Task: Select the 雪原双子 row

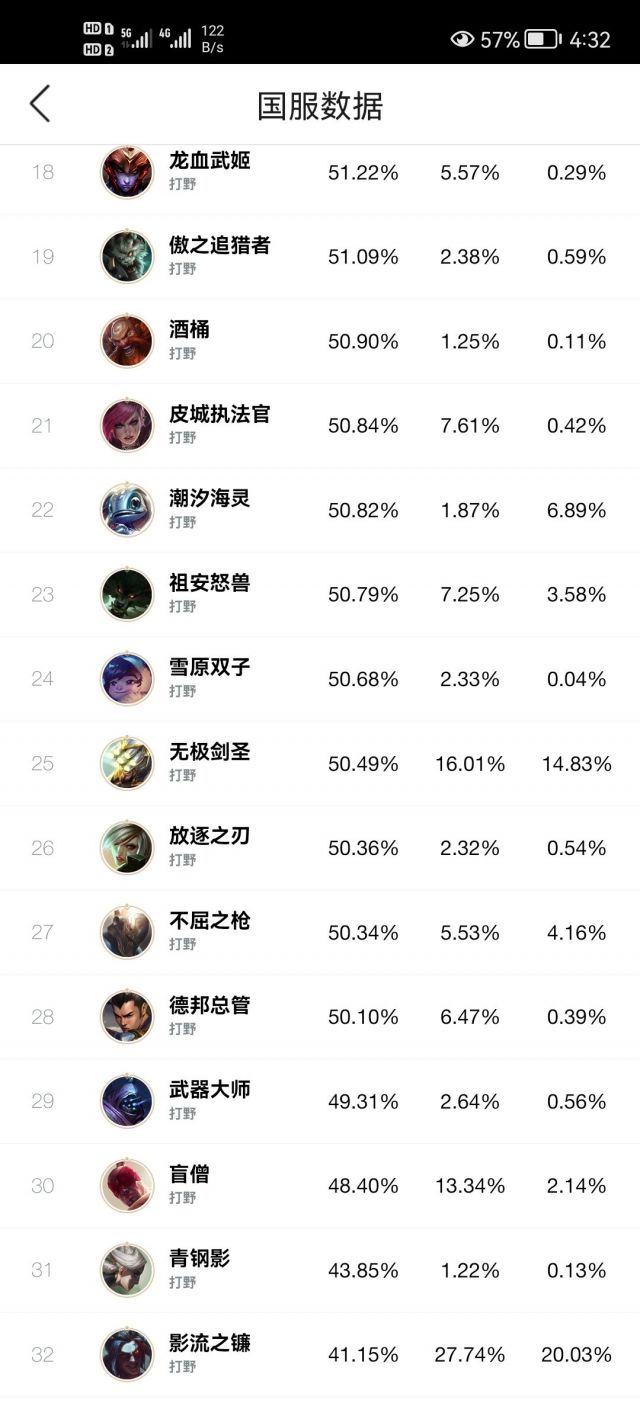Action: click(x=320, y=679)
